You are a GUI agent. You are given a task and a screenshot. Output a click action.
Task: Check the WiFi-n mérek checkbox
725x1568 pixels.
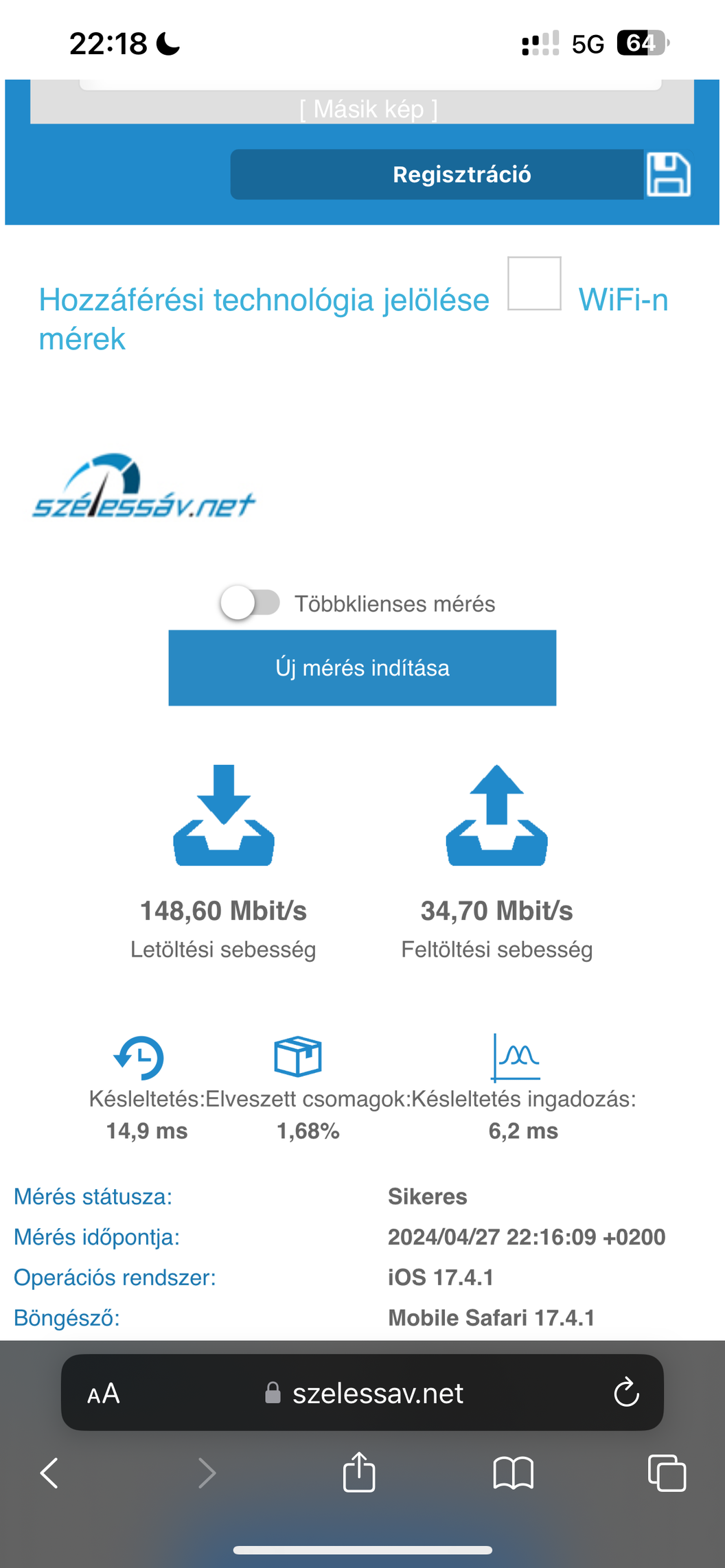click(x=534, y=284)
